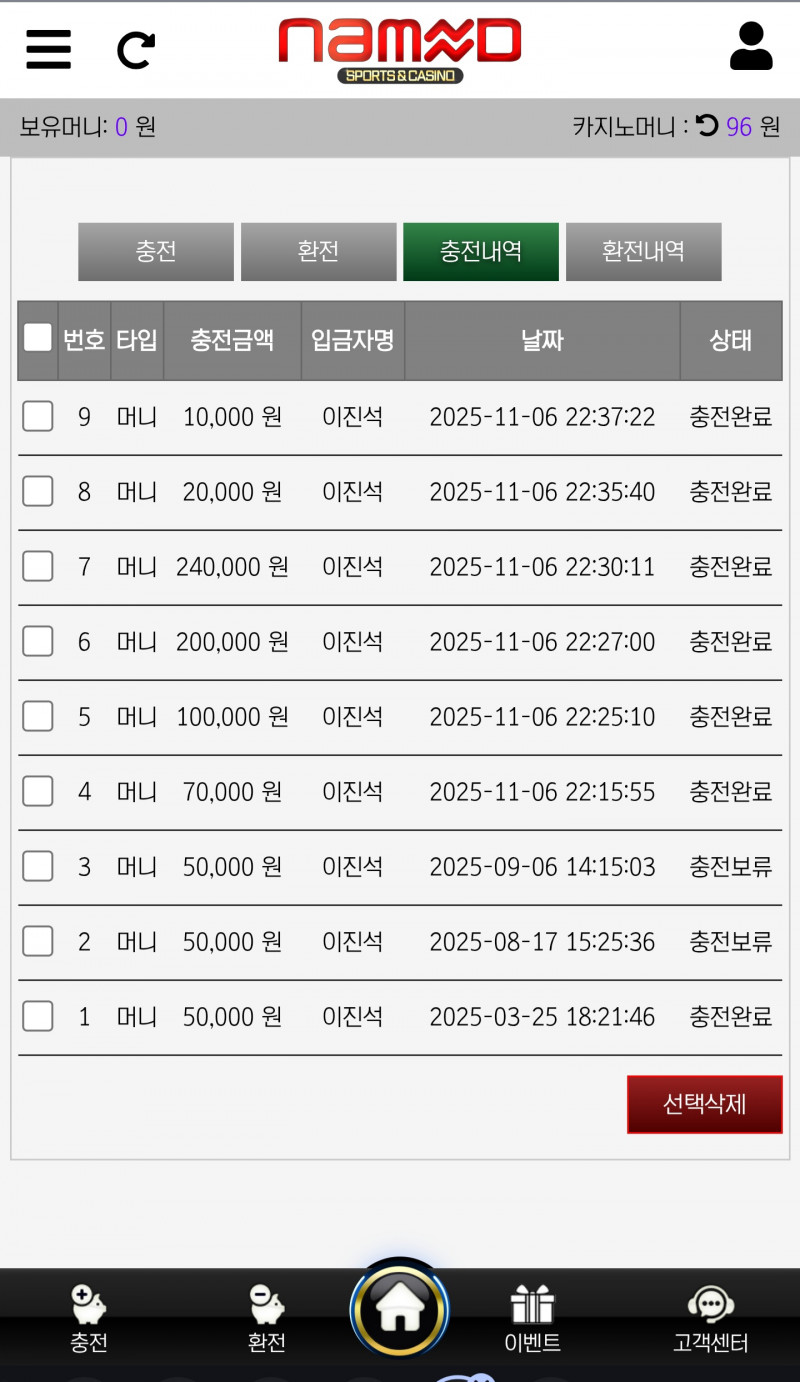Image resolution: width=800 pixels, height=1382 pixels.
Task: Go to 충전 in the bottom bar
Action: click(x=89, y=1320)
